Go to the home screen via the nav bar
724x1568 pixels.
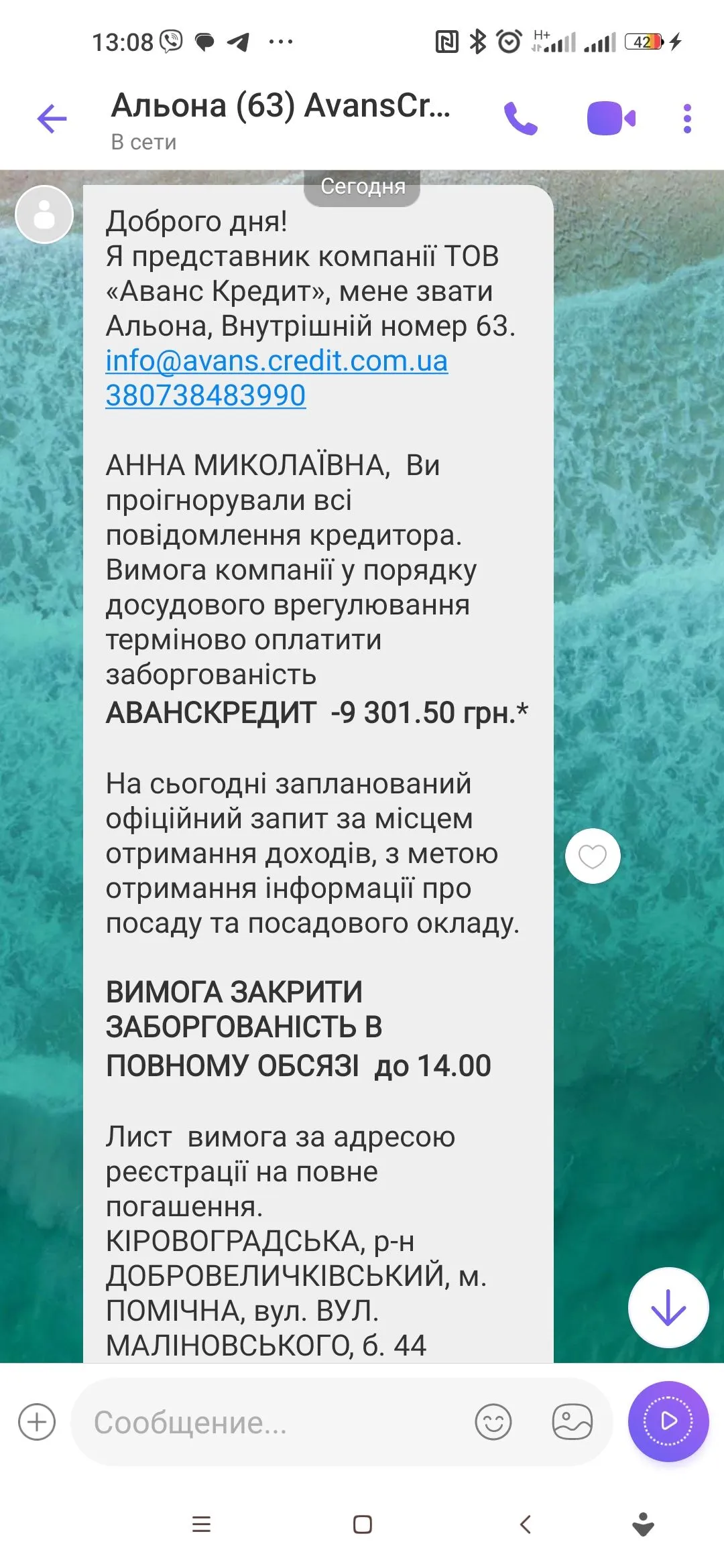(x=363, y=1525)
